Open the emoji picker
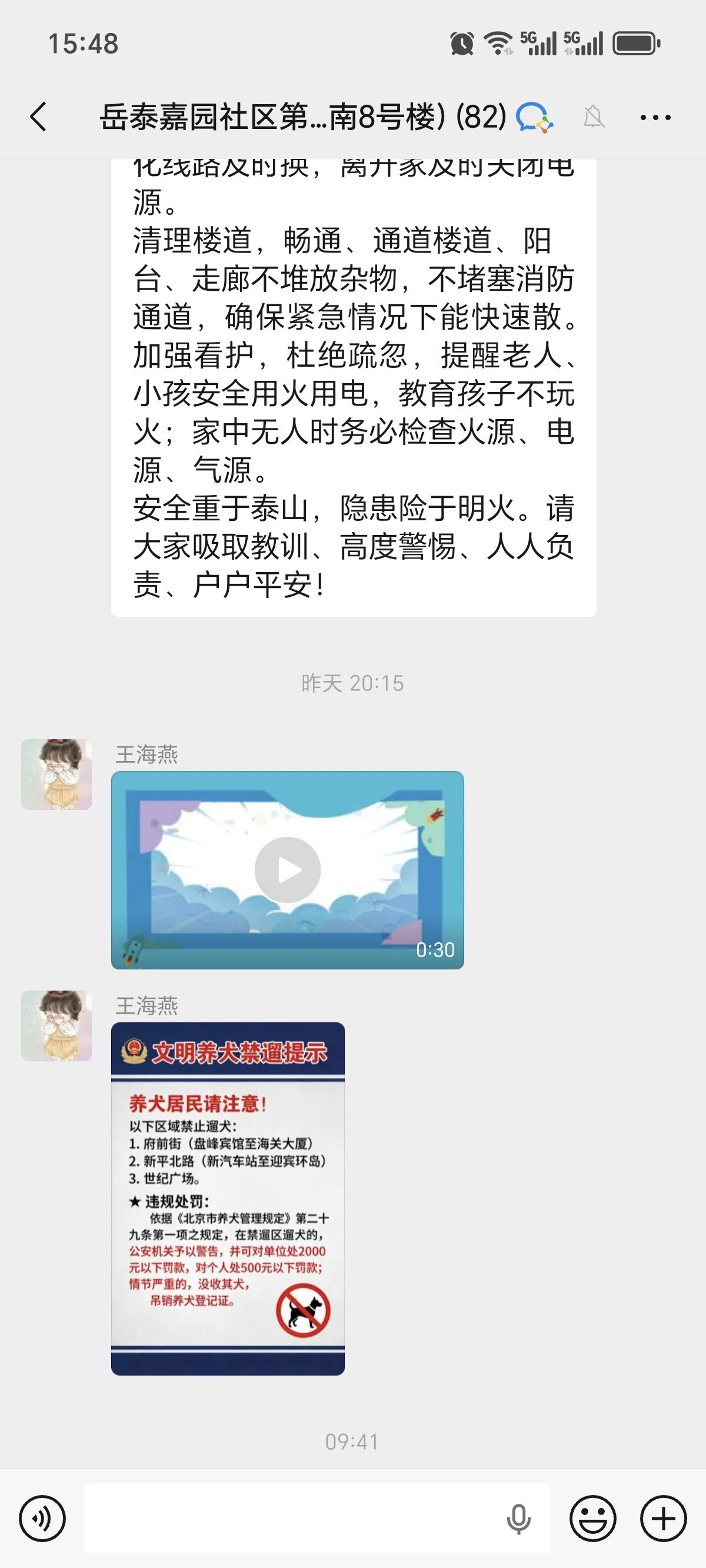 tap(593, 1519)
